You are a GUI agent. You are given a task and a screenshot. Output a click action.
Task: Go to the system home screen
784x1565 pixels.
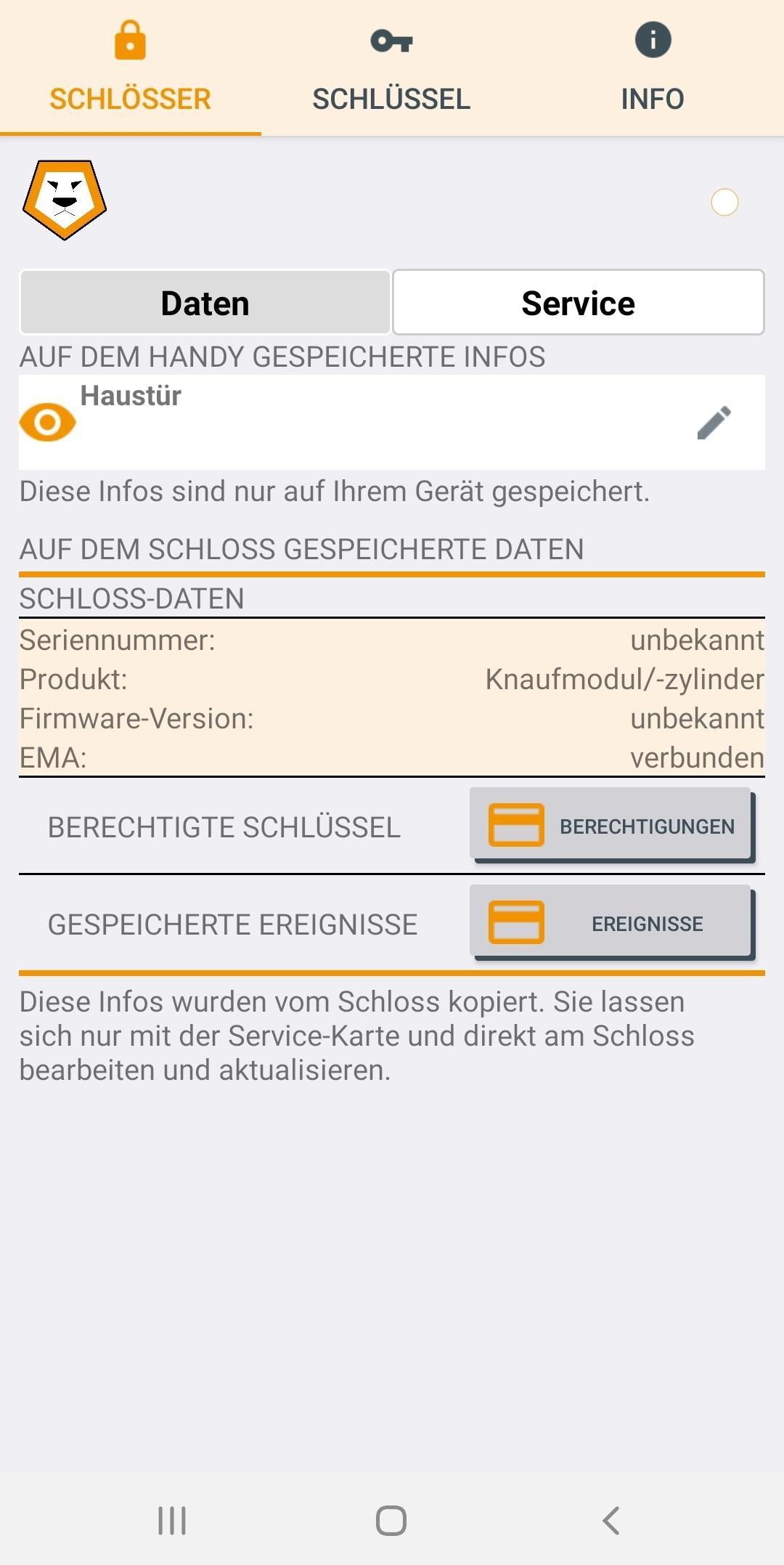[x=391, y=1520]
